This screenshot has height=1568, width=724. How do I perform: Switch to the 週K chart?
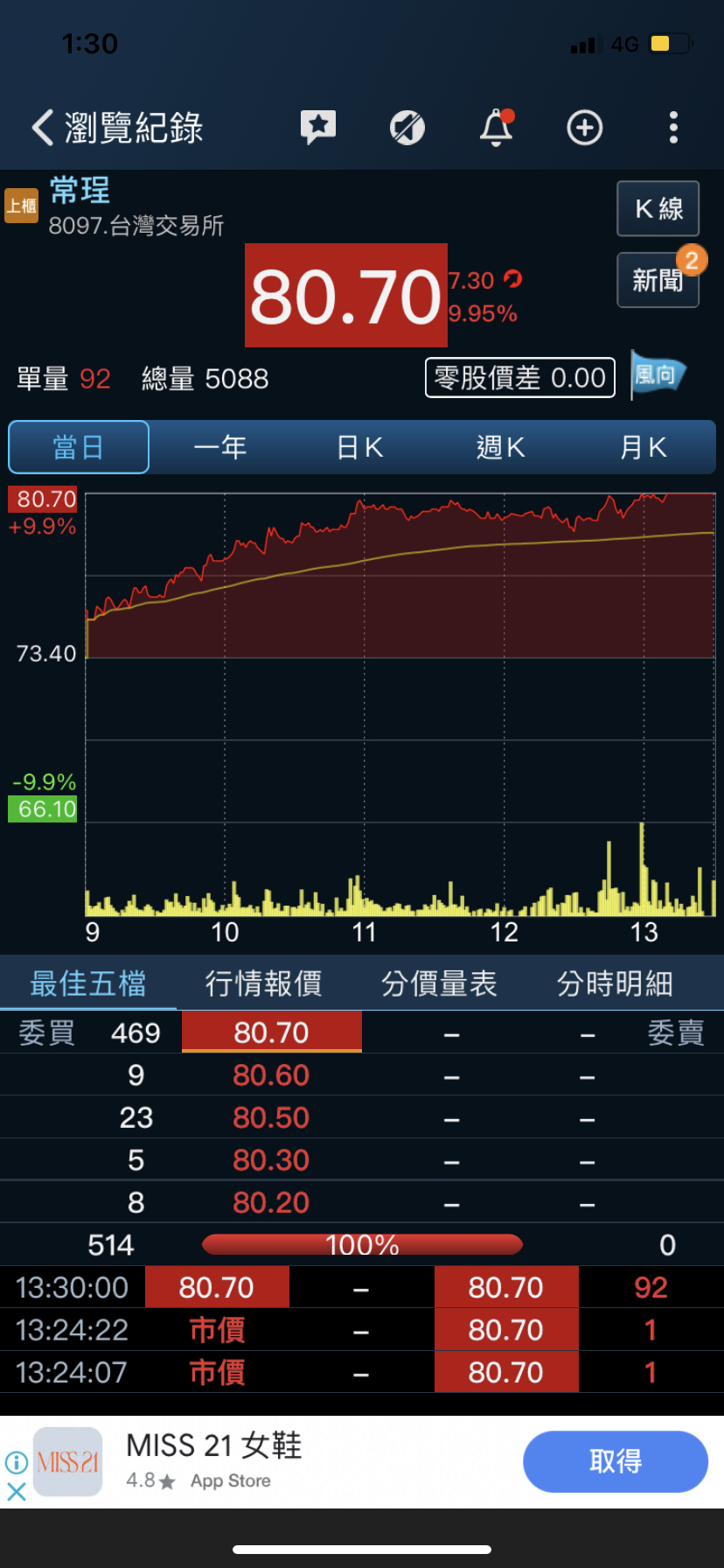(x=501, y=447)
